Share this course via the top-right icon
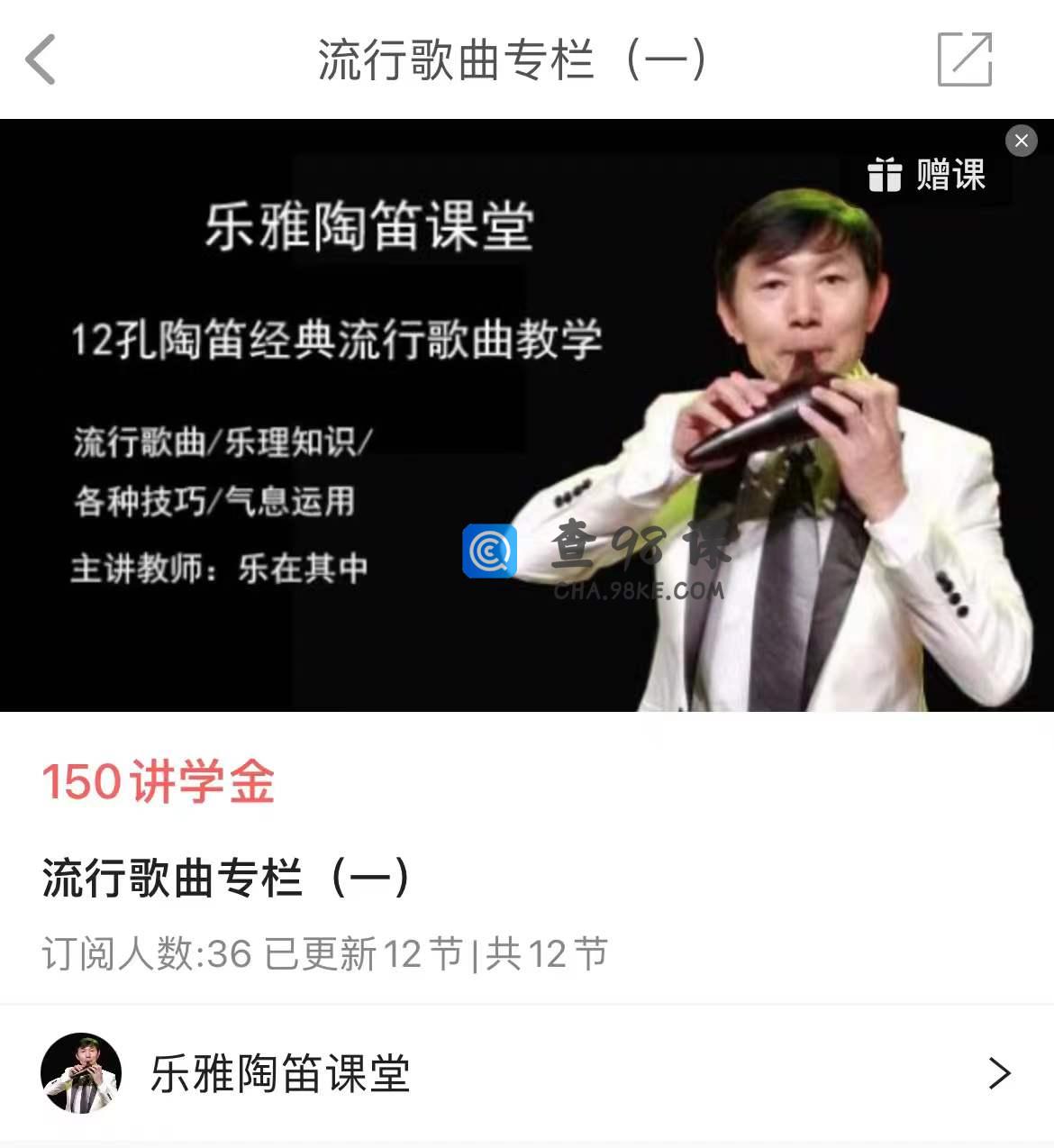The image size is (1054, 1148). [964, 59]
